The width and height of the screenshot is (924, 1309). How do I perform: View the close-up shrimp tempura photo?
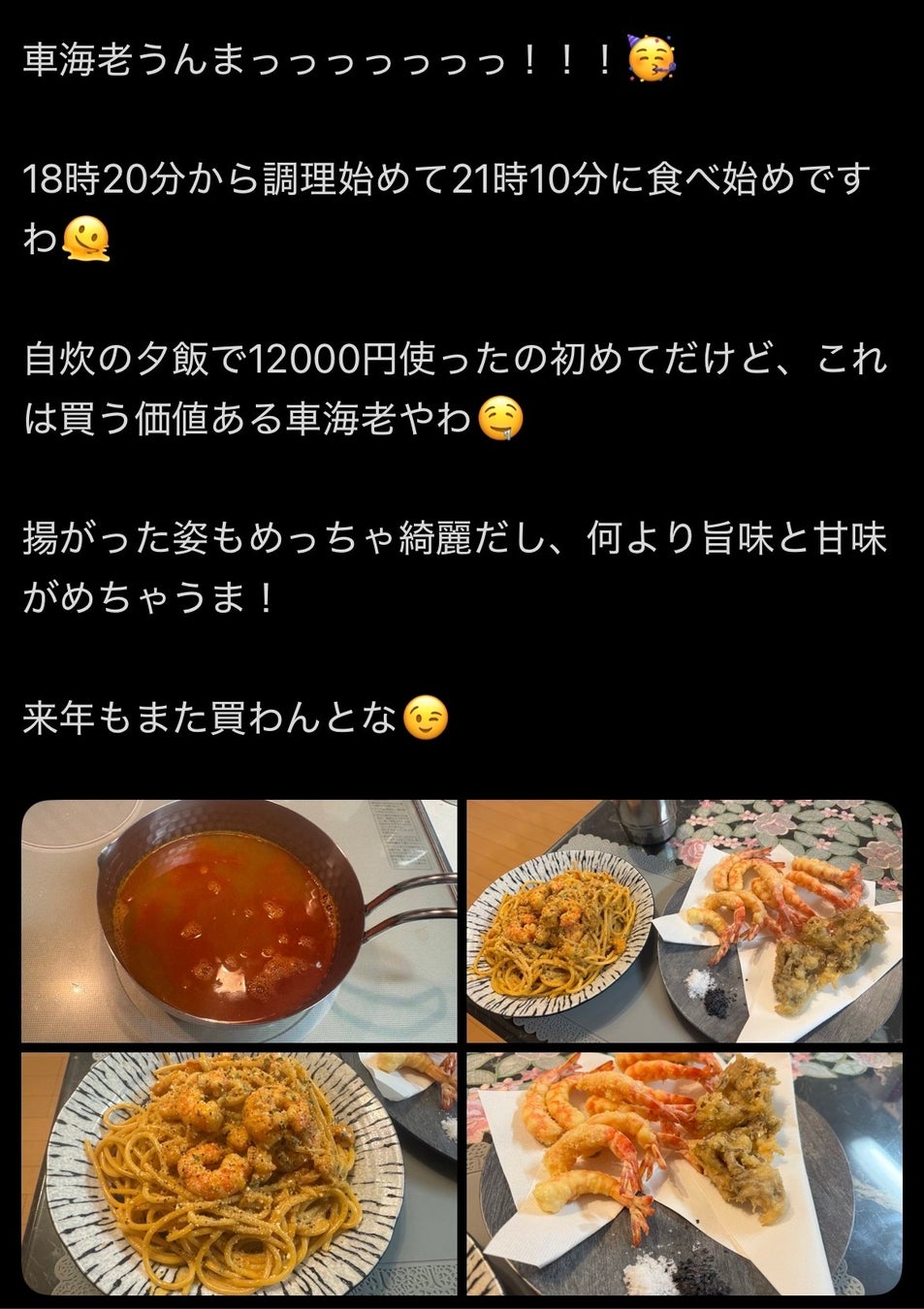point(685,1173)
